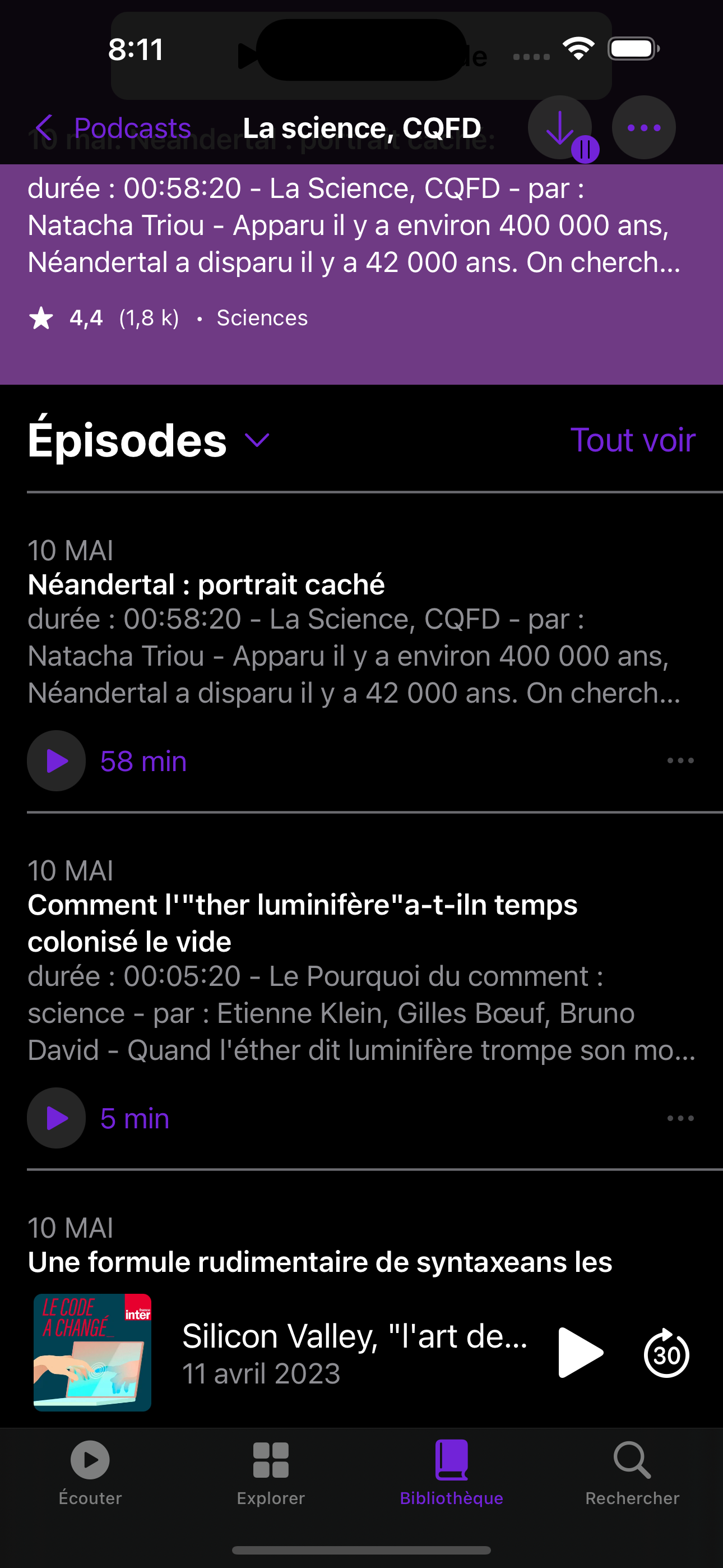Open the episode about l'éther luminifère
723x1568 pixels.
click(302, 923)
